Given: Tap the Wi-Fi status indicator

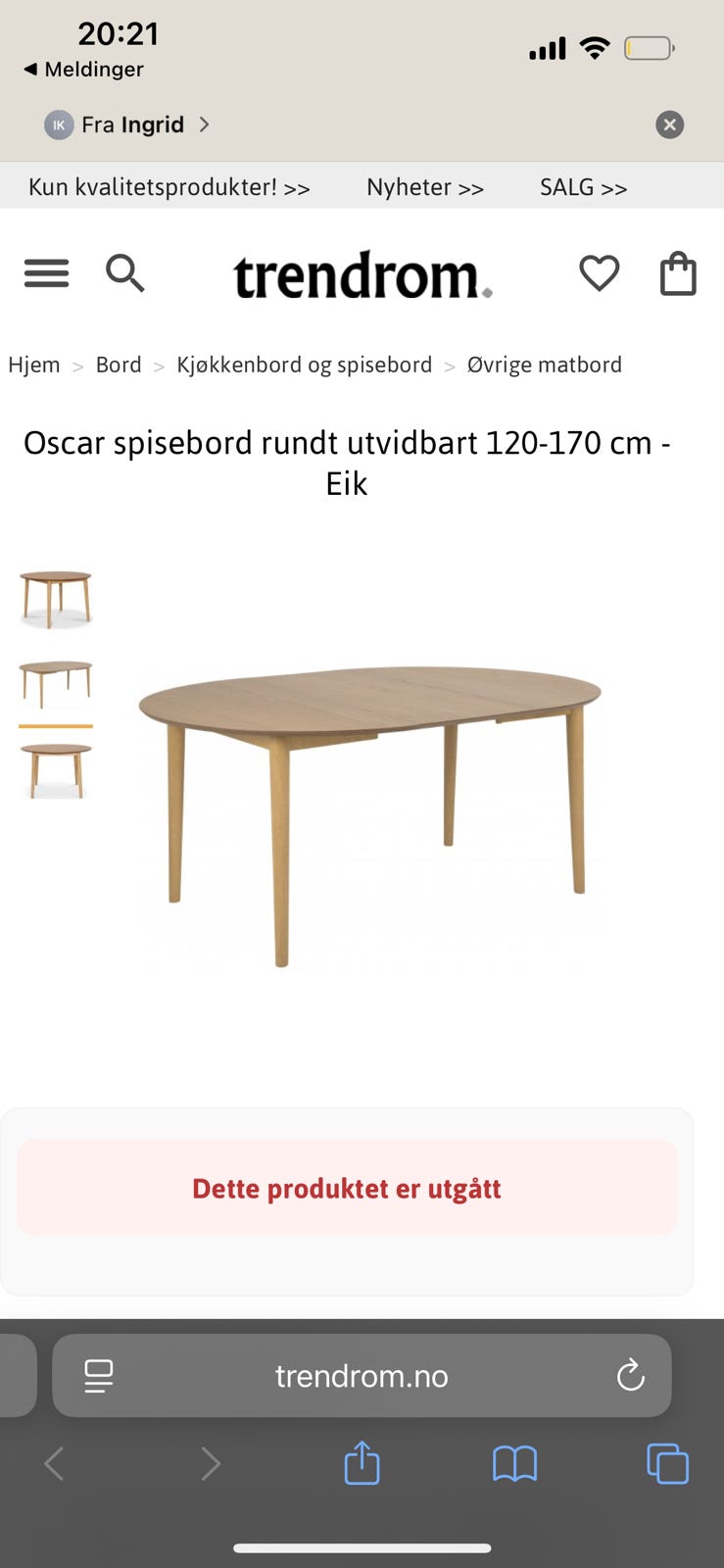Looking at the screenshot, I should coord(595,47).
